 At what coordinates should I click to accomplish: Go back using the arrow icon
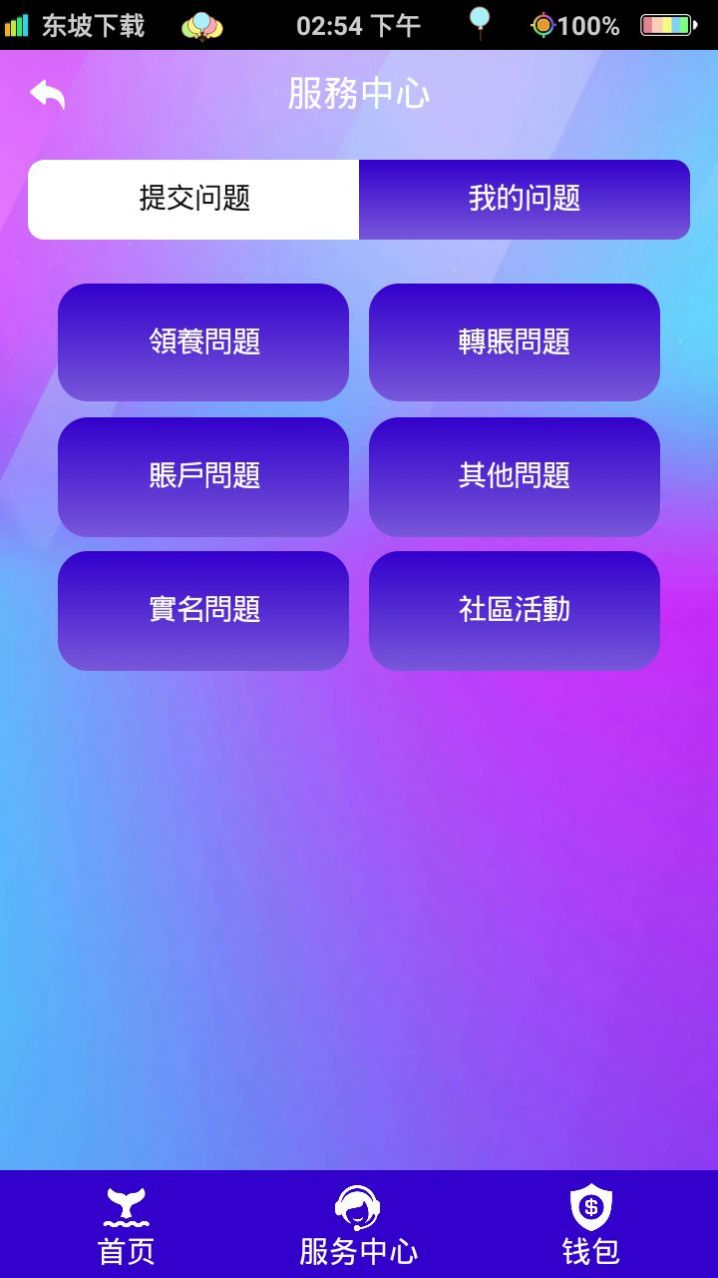coord(47,95)
